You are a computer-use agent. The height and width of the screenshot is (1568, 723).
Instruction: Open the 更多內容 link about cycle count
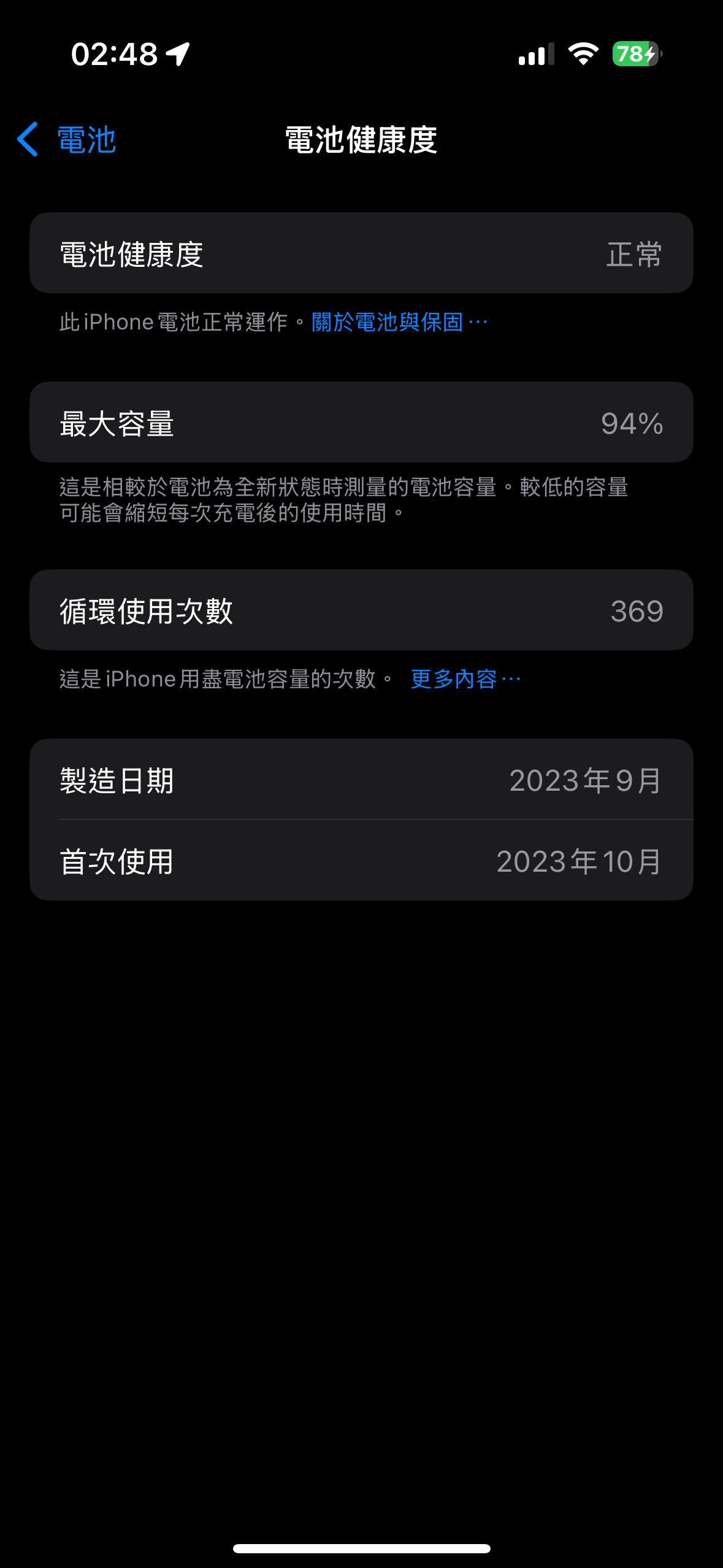pyautogui.click(x=465, y=679)
